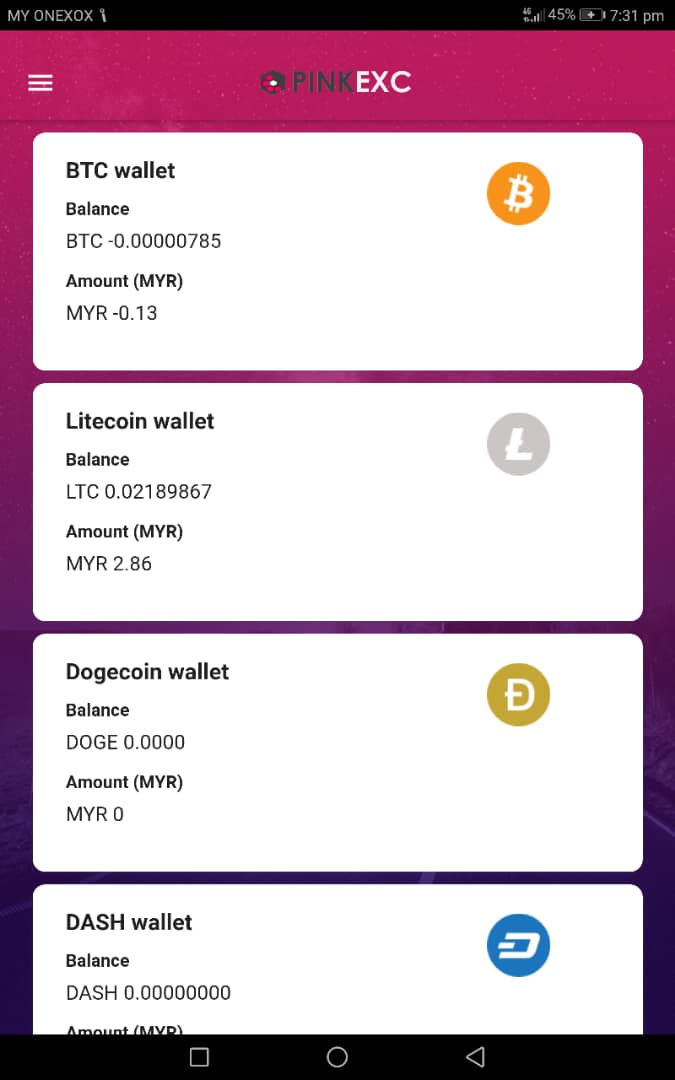Open the hamburger drawer menu
The width and height of the screenshot is (675, 1080).
click(40, 83)
